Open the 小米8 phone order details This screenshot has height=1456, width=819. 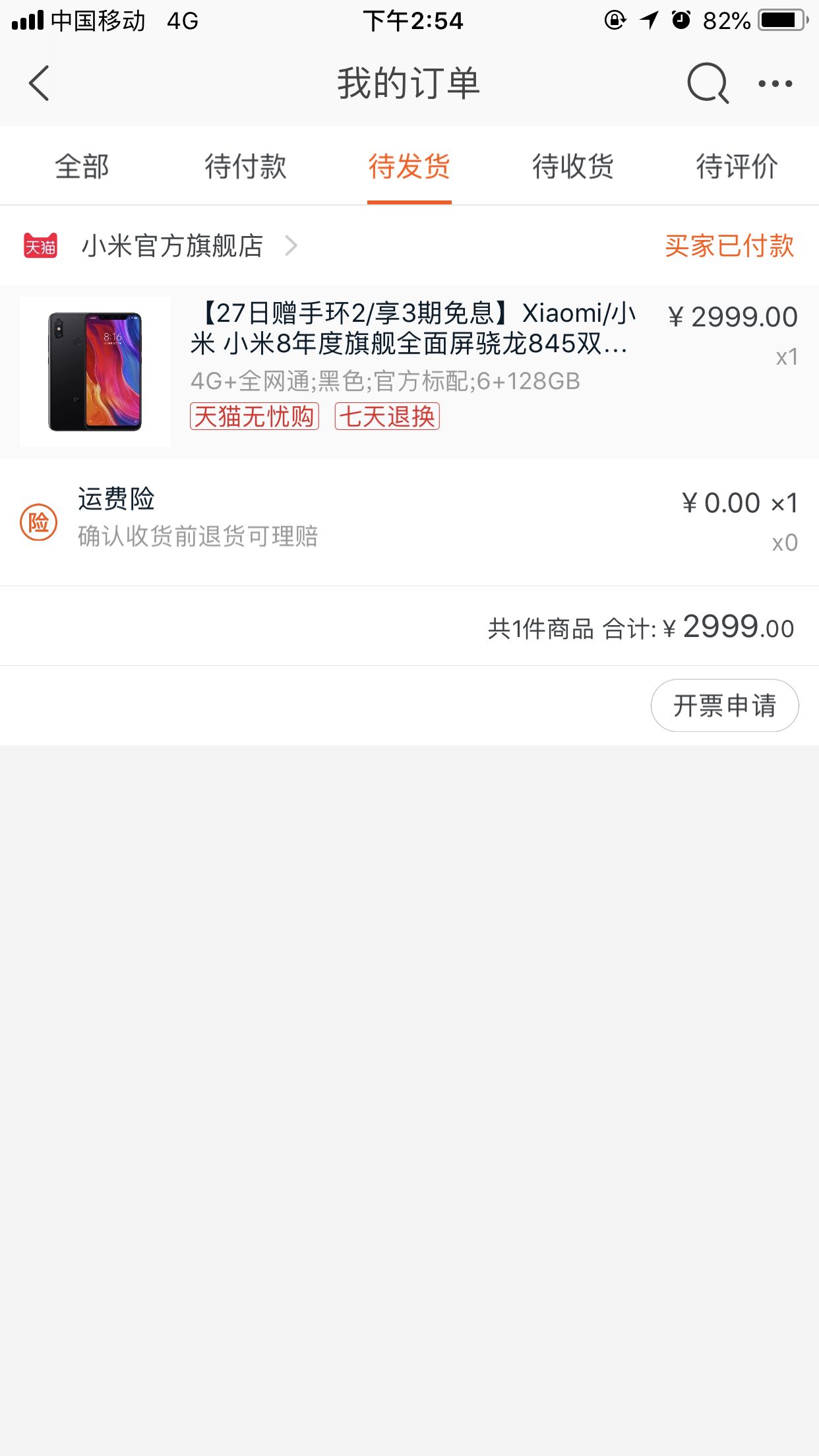coord(409,372)
